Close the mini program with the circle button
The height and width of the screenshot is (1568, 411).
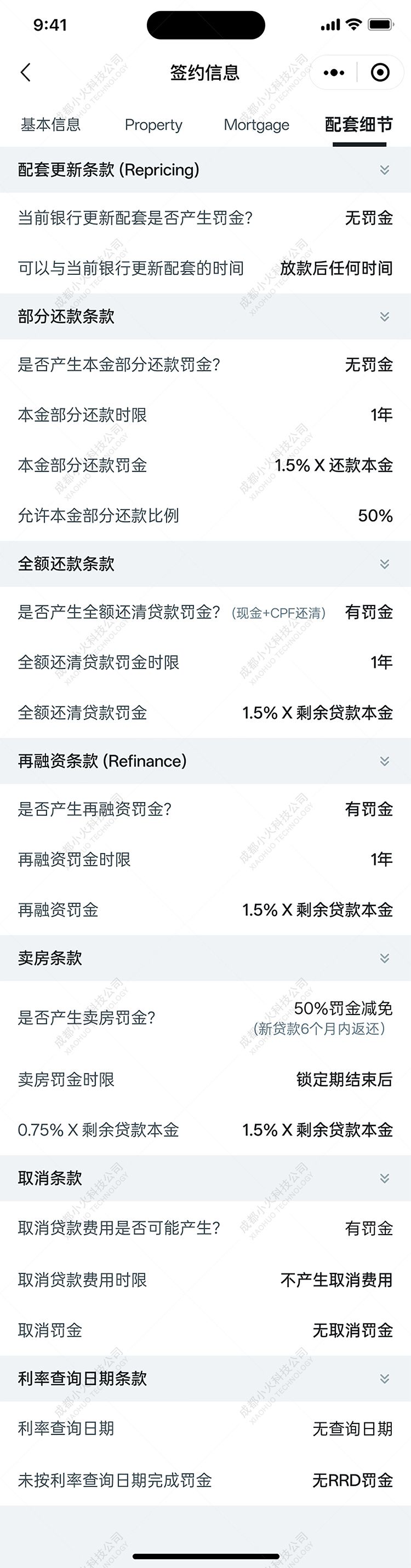tap(380, 73)
